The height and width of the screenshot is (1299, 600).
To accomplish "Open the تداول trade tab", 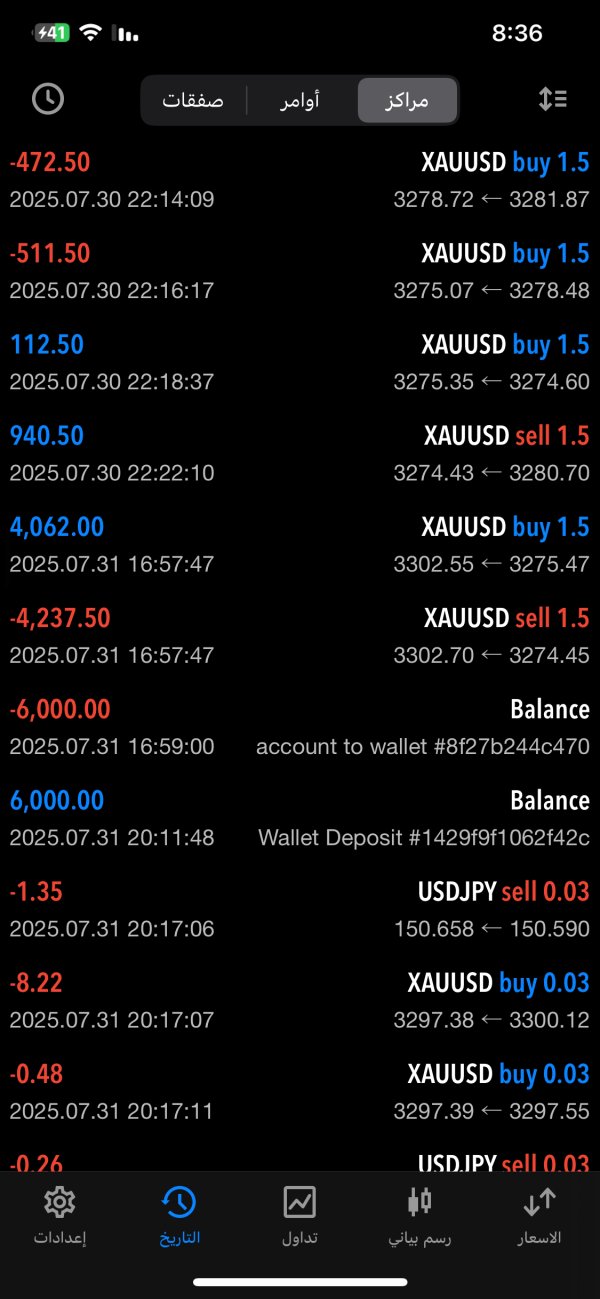I will point(299,1214).
